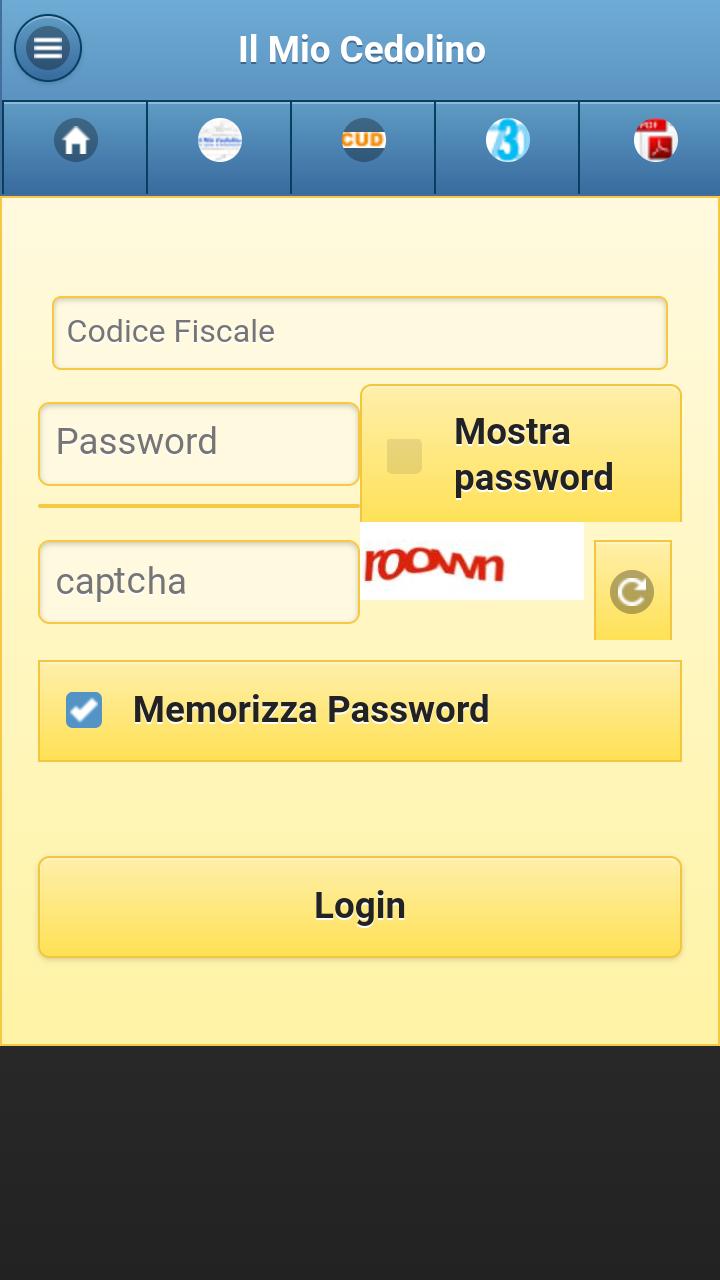
Task: Open the 730 tax form icon
Action: [506, 140]
